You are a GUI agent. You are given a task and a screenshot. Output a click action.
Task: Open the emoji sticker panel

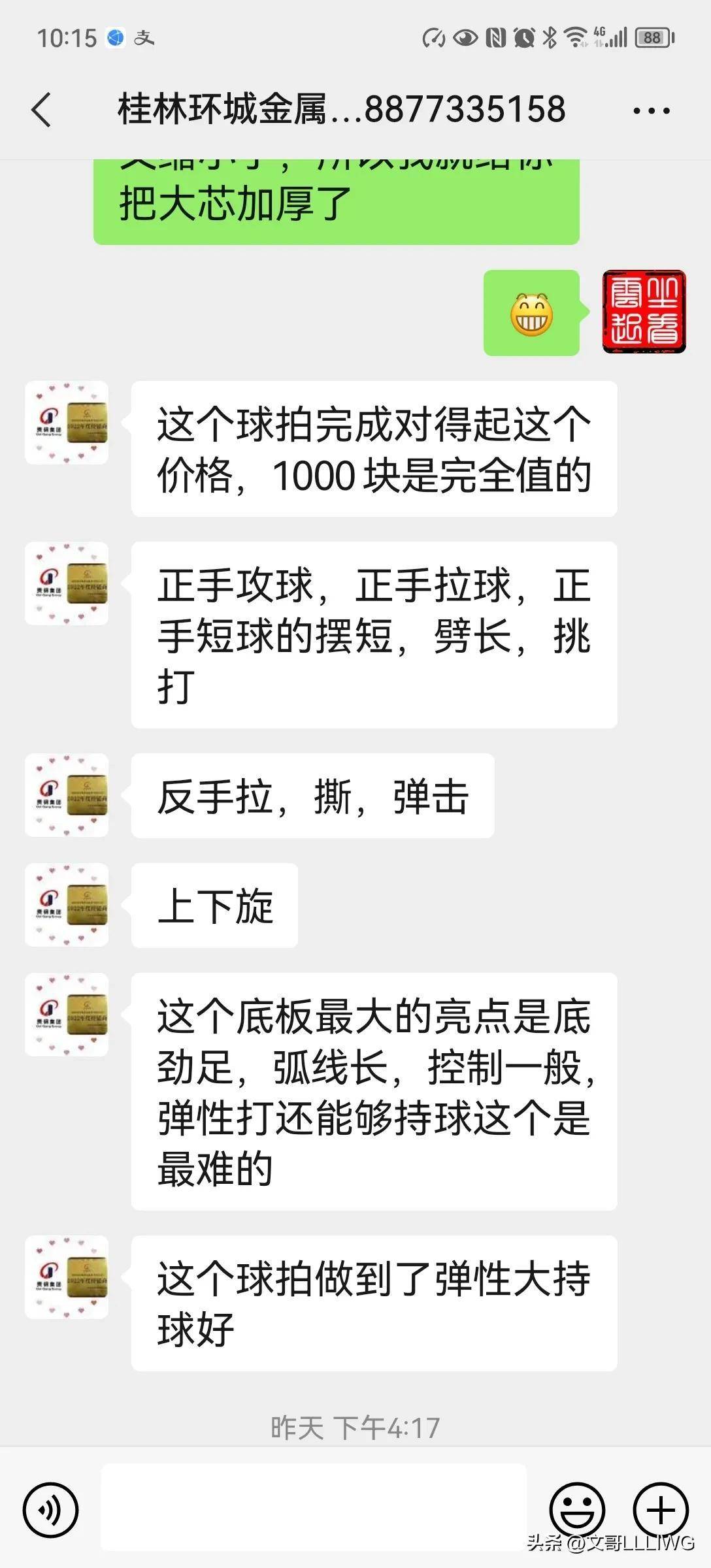577,1510
